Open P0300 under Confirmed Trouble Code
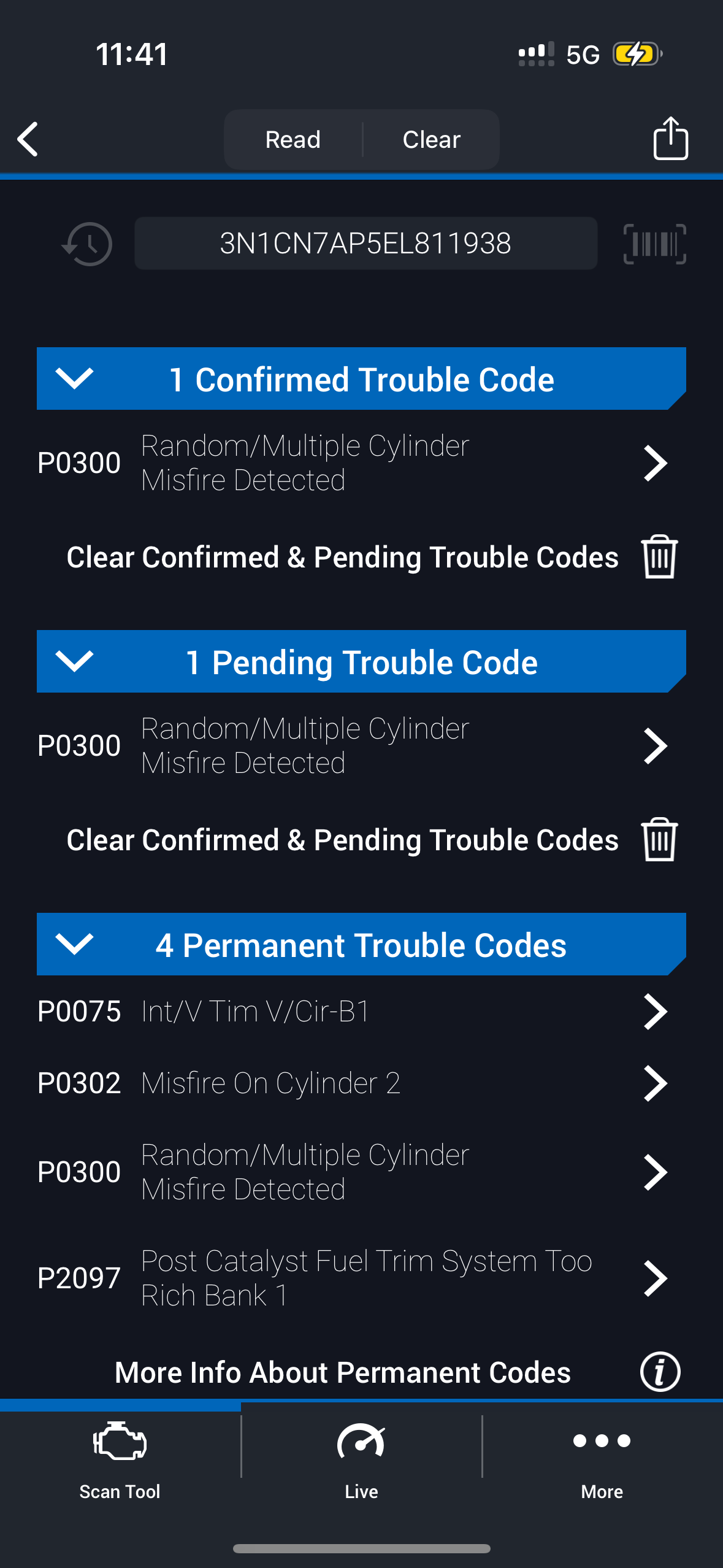Viewport: 723px width, 1568px height. [352, 463]
